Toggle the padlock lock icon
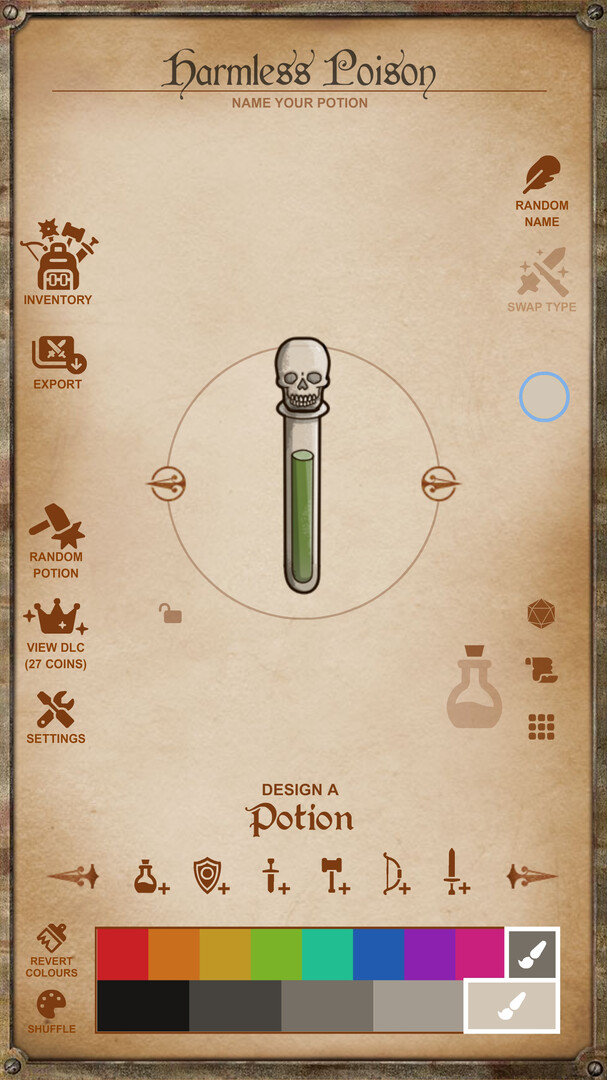Image resolution: width=607 pixels, height=1080 pixels. point(170,613)
